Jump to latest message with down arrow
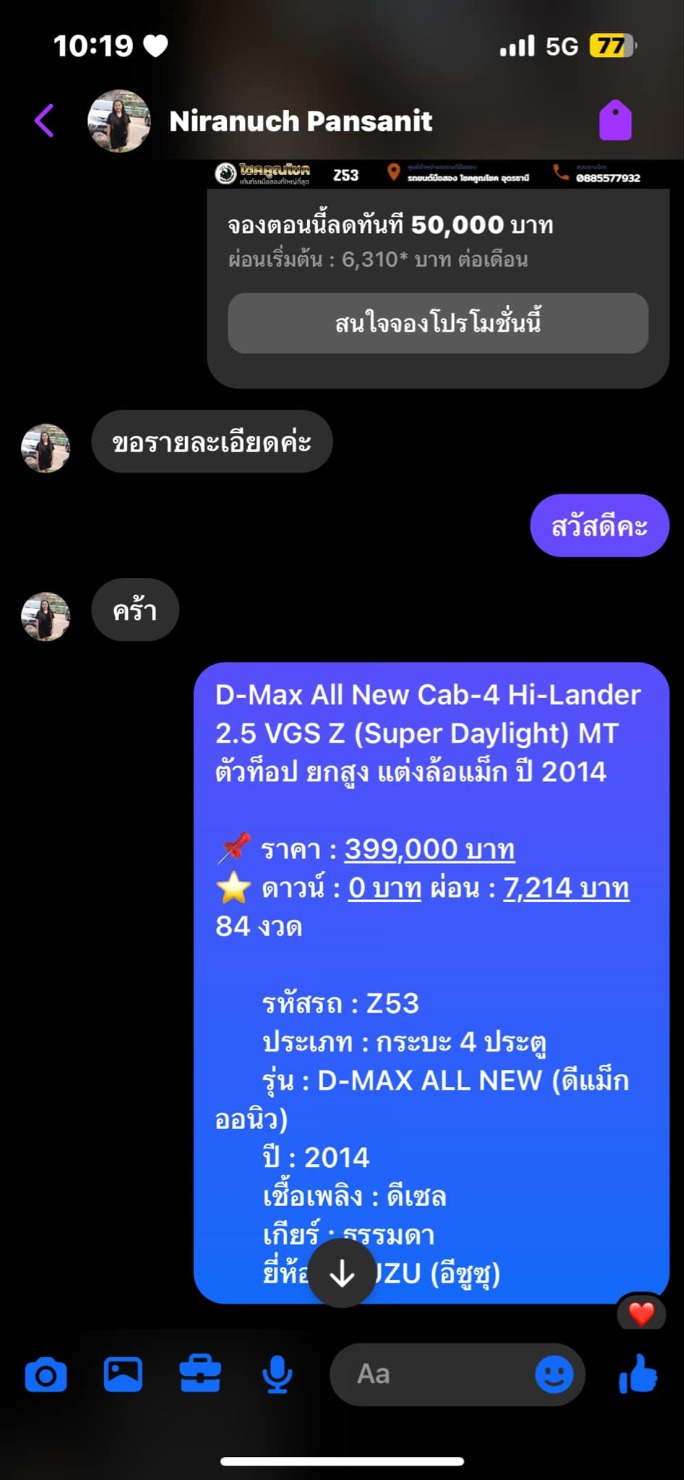Screen dimensions: 684x1480 (x=342, y=1273)
